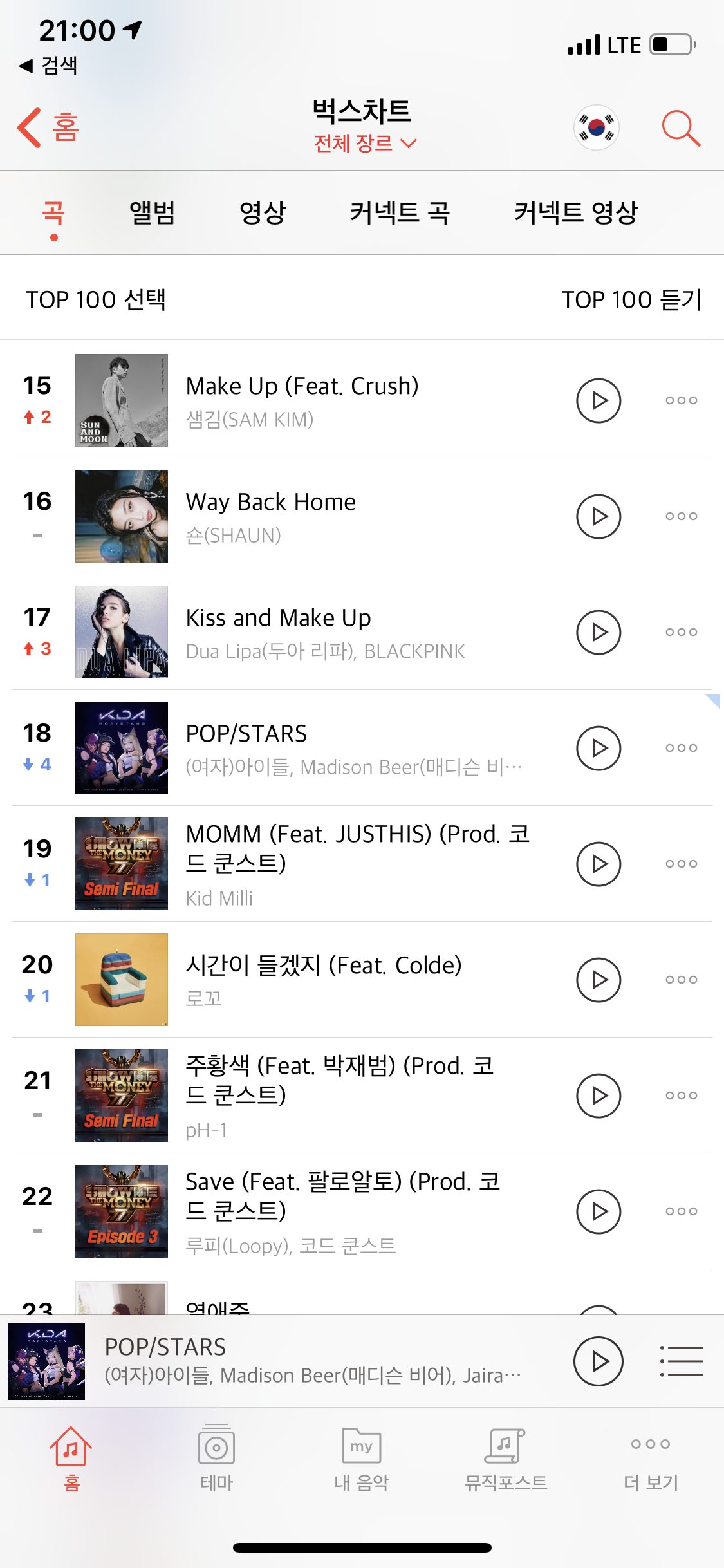The height and width of the screenshot is (1568, 724).
Task: Tap TOP 100 선택 button
Action: [96, 299]
